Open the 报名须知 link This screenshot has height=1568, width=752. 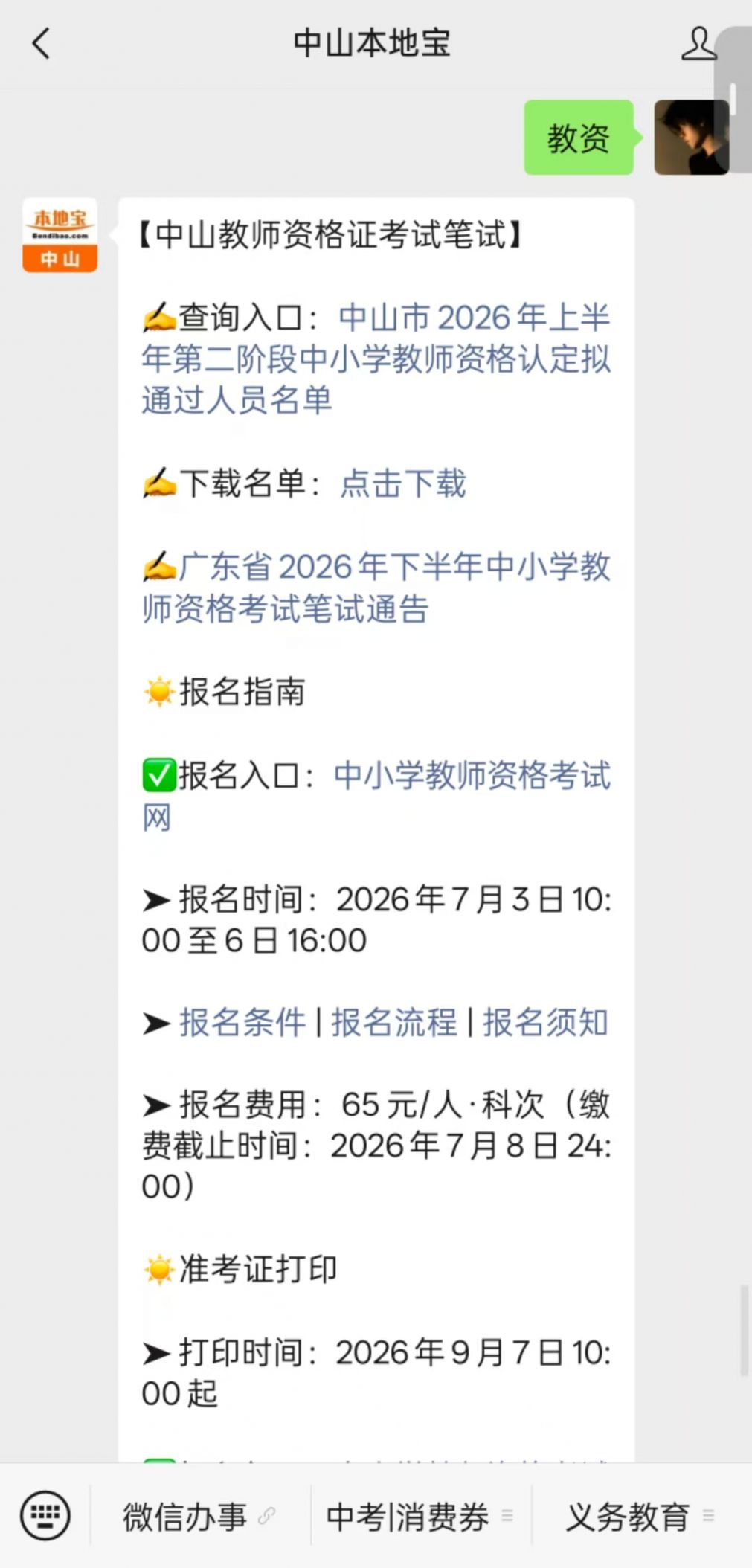coord(546,1023)
